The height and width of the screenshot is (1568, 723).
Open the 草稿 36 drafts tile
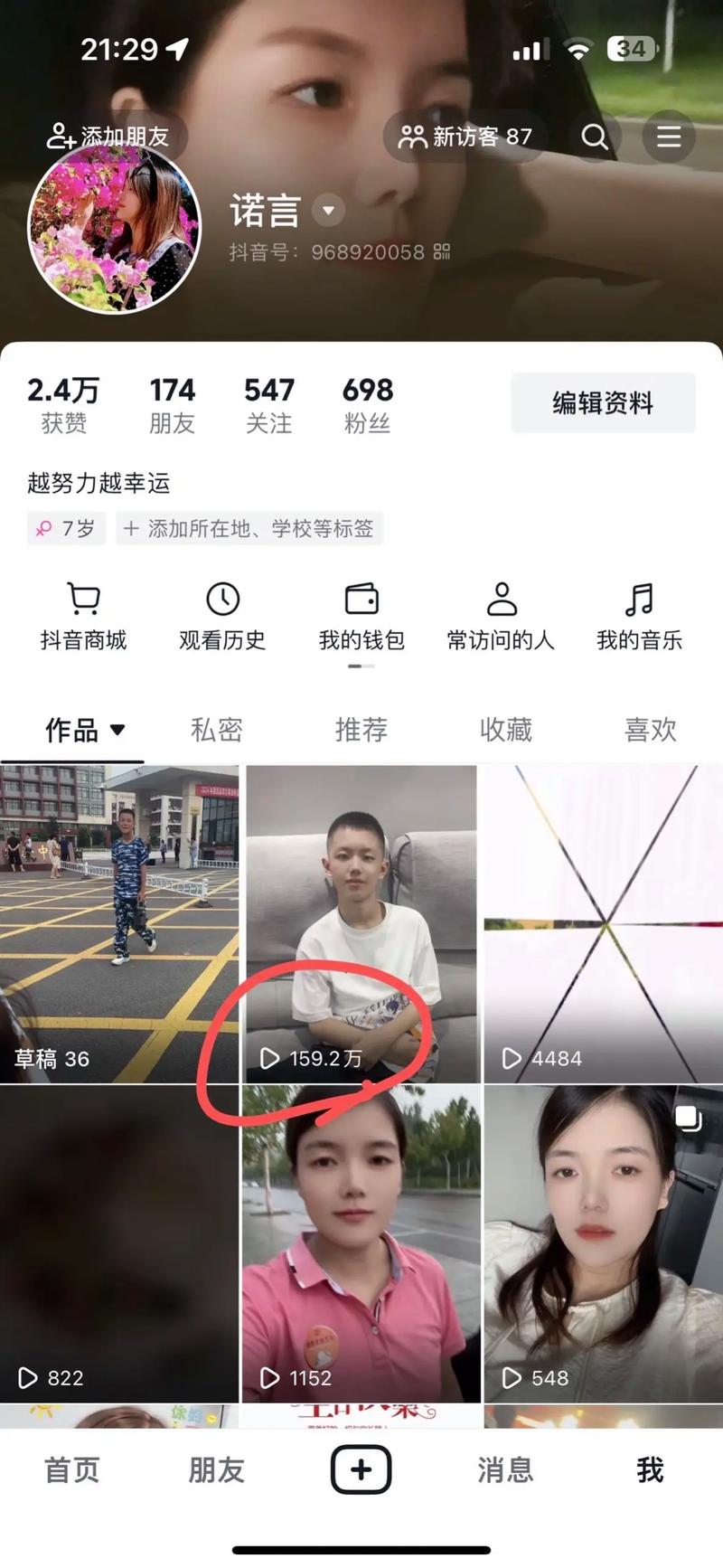click(x=119, y=924)
